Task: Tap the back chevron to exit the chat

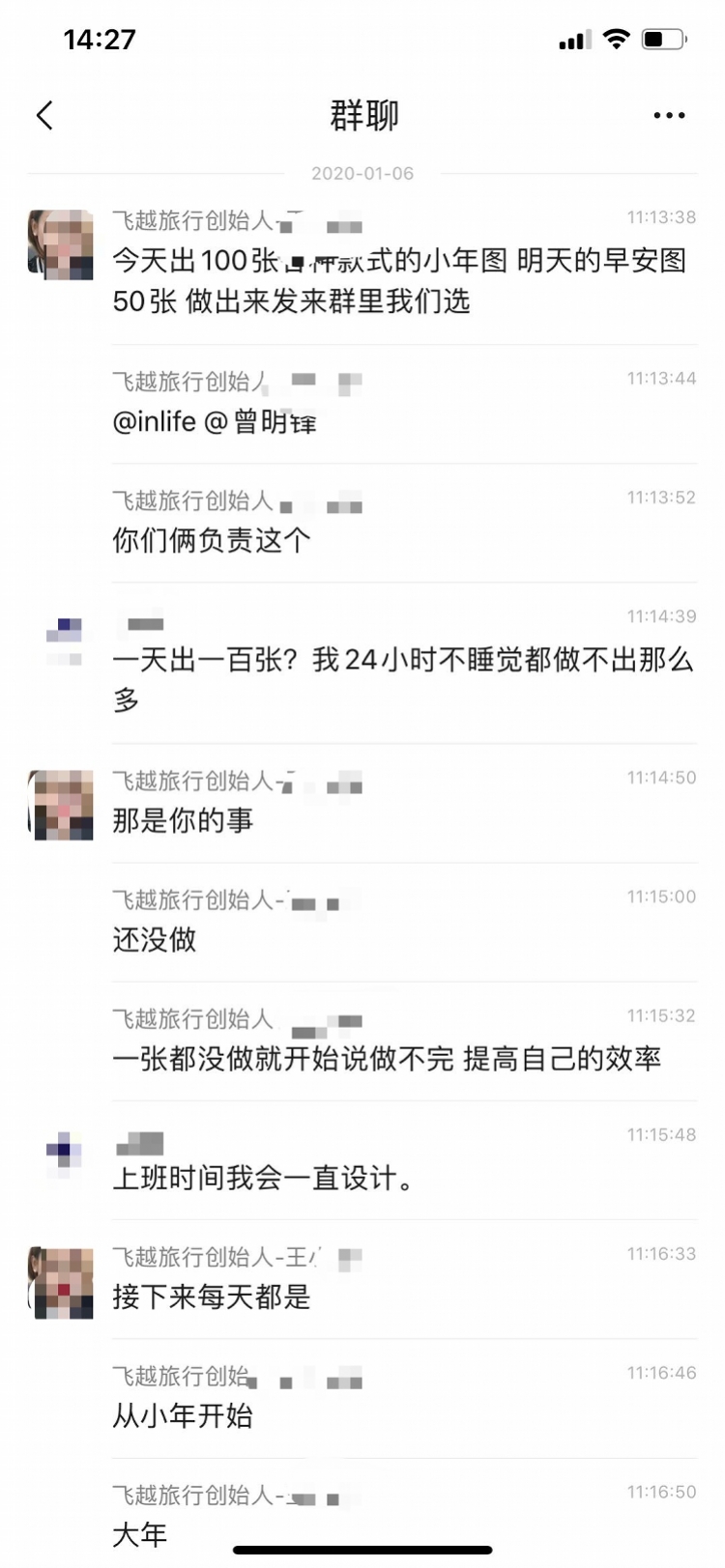Action: tap(43, 114)
